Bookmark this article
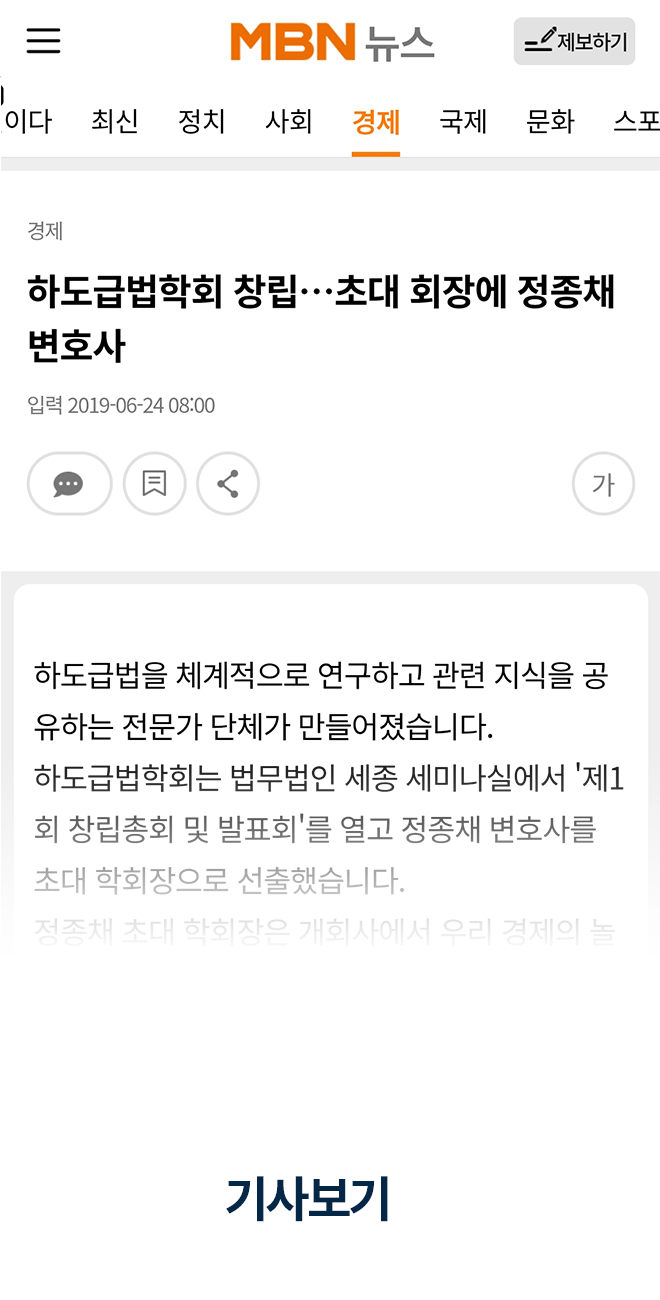The image size is (660, 1300). [154, 484]
